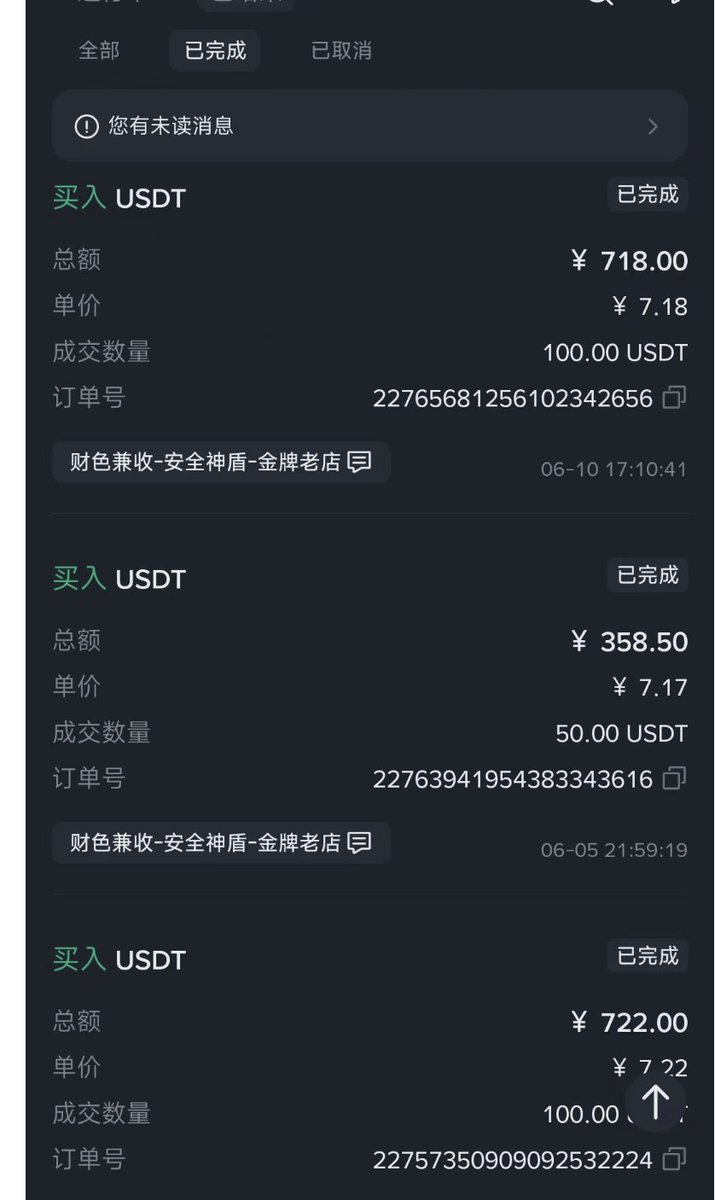The image size is (715, 1200).
Task: Switch to the 全部 tab
Action: [x=99, y=50]
